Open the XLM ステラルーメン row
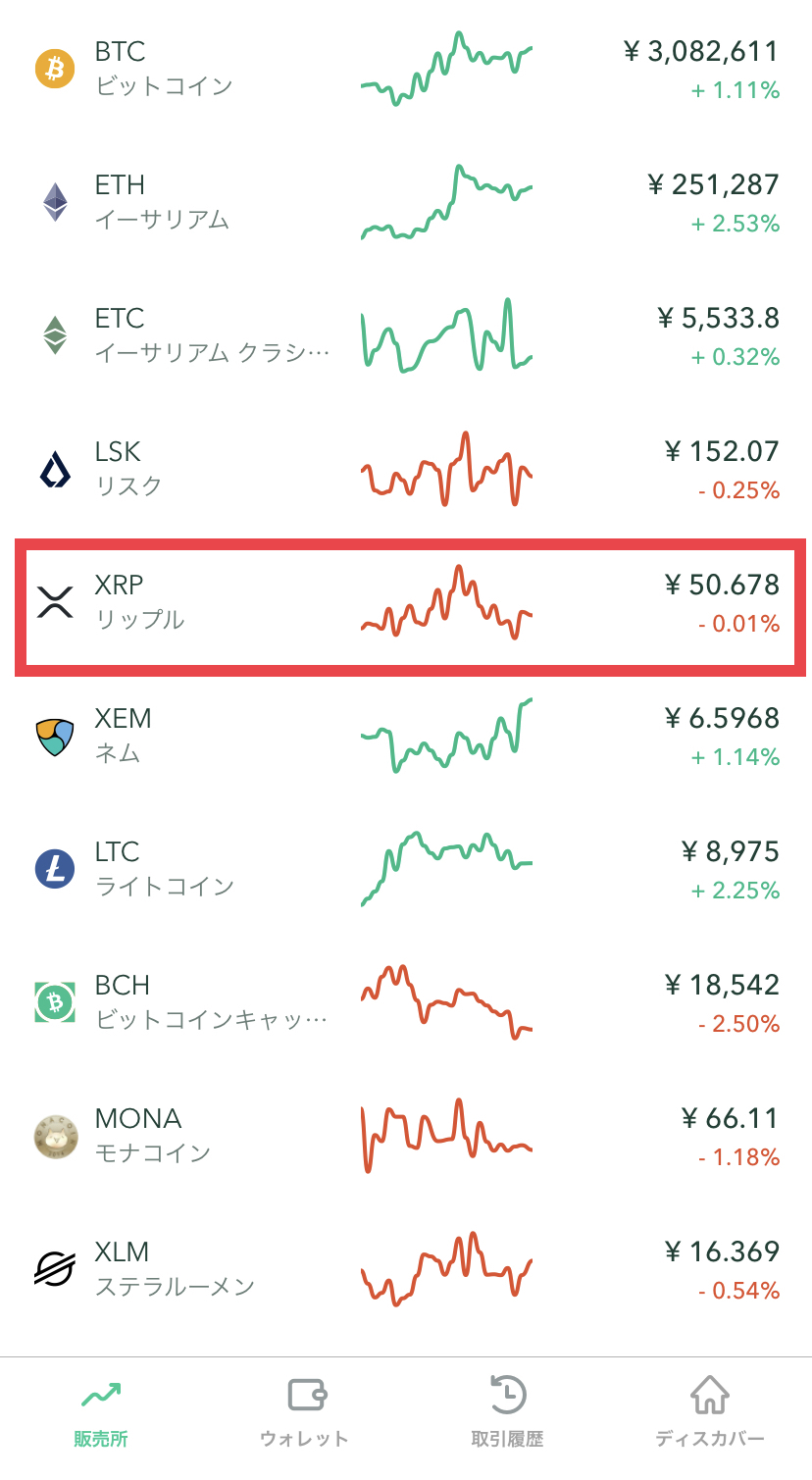This screenshot has height=1480, width=812. coord(406,1270)
